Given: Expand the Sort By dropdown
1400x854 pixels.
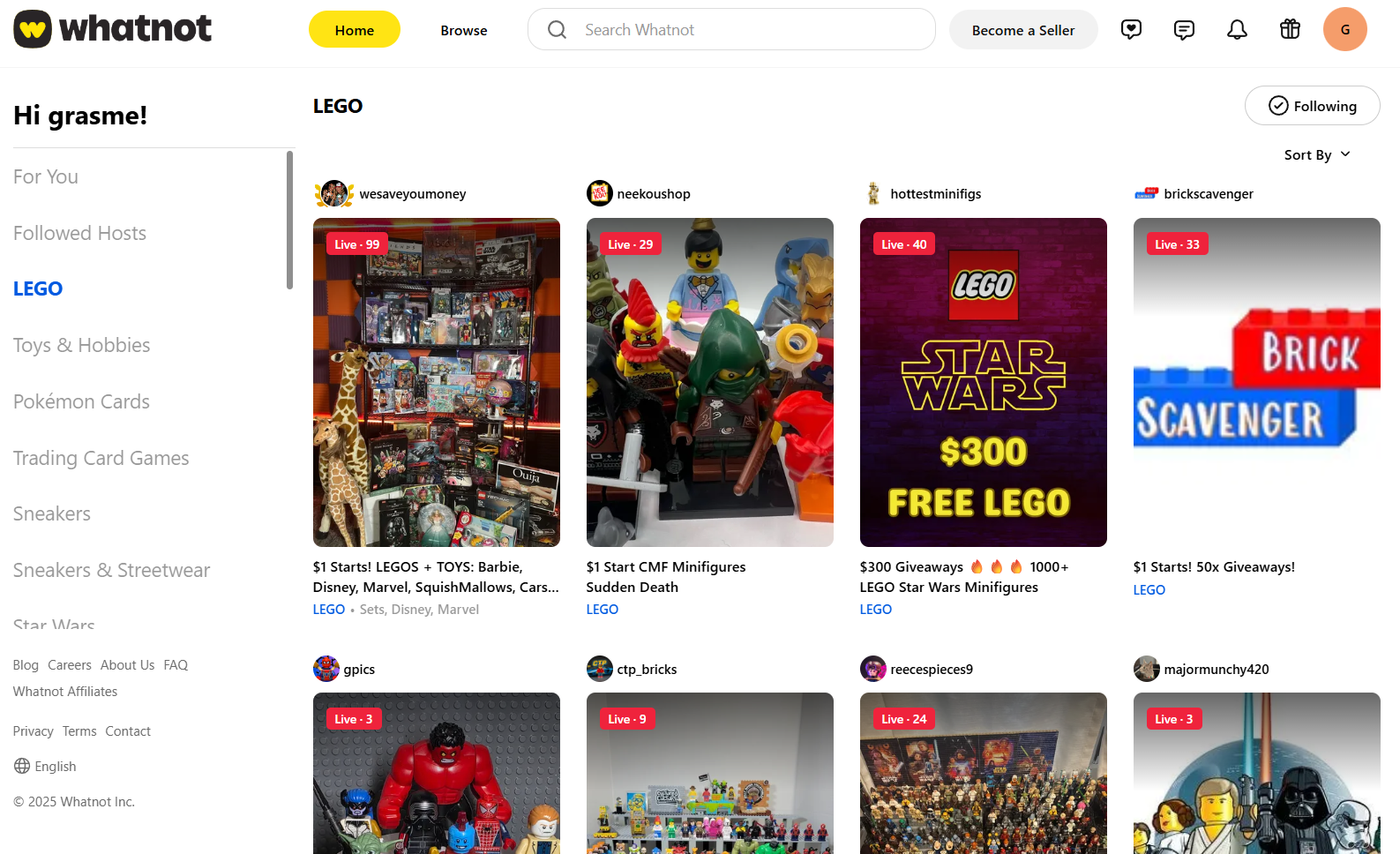Looking at the screenshot, I should (x=1317, y=154).
